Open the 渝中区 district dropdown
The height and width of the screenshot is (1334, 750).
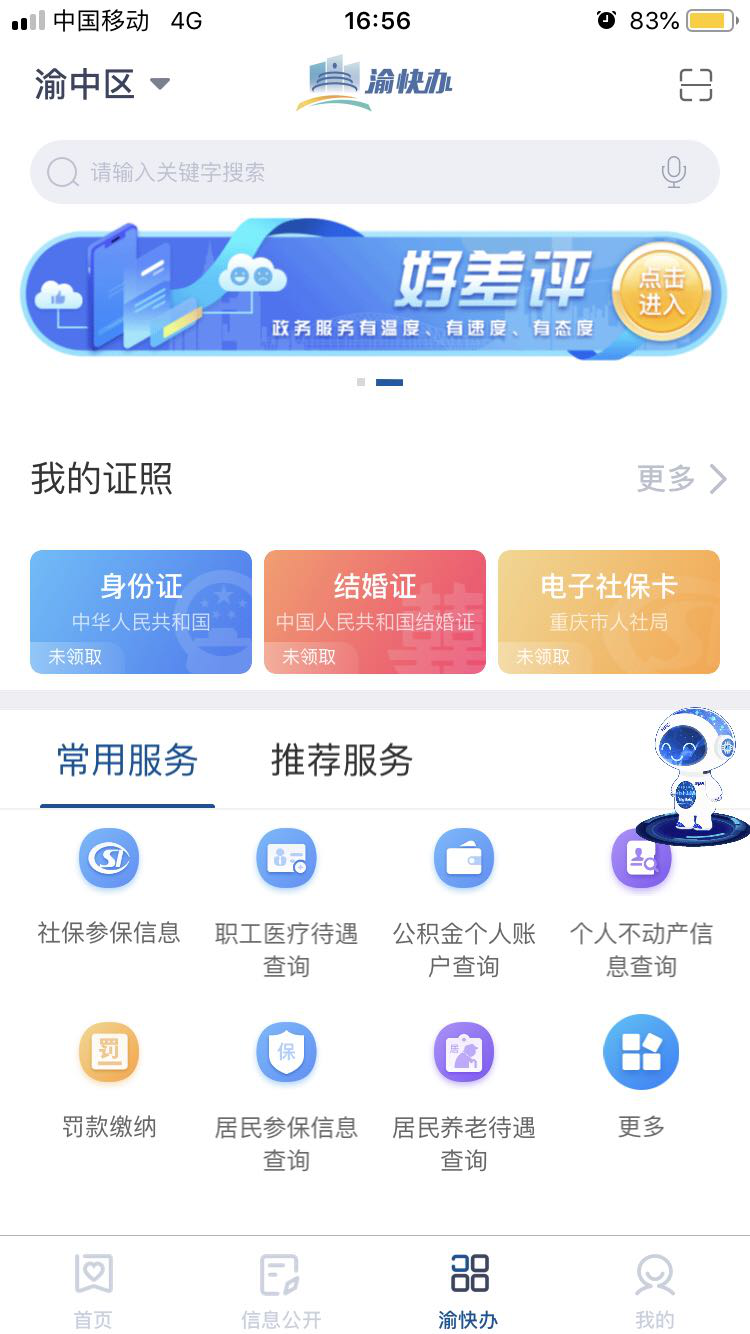(x=102, y=84)
